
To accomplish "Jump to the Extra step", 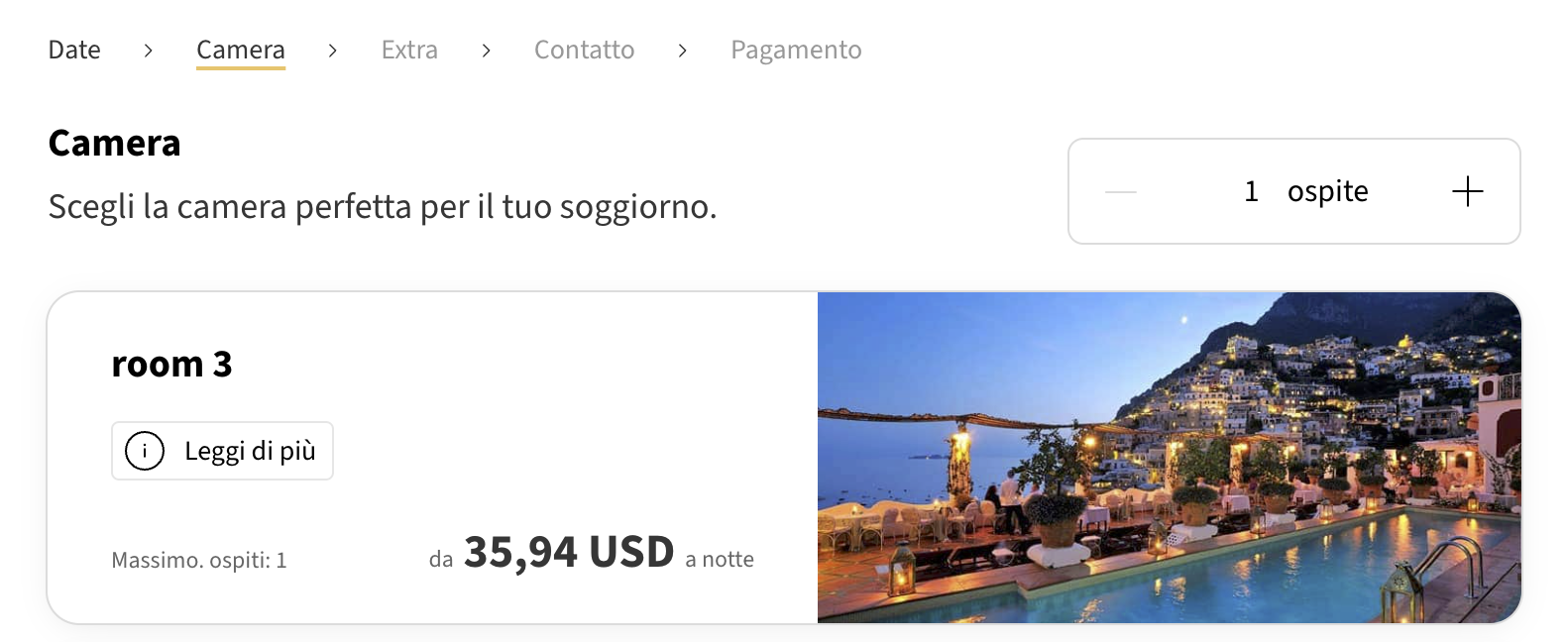I will pos(409,50).
